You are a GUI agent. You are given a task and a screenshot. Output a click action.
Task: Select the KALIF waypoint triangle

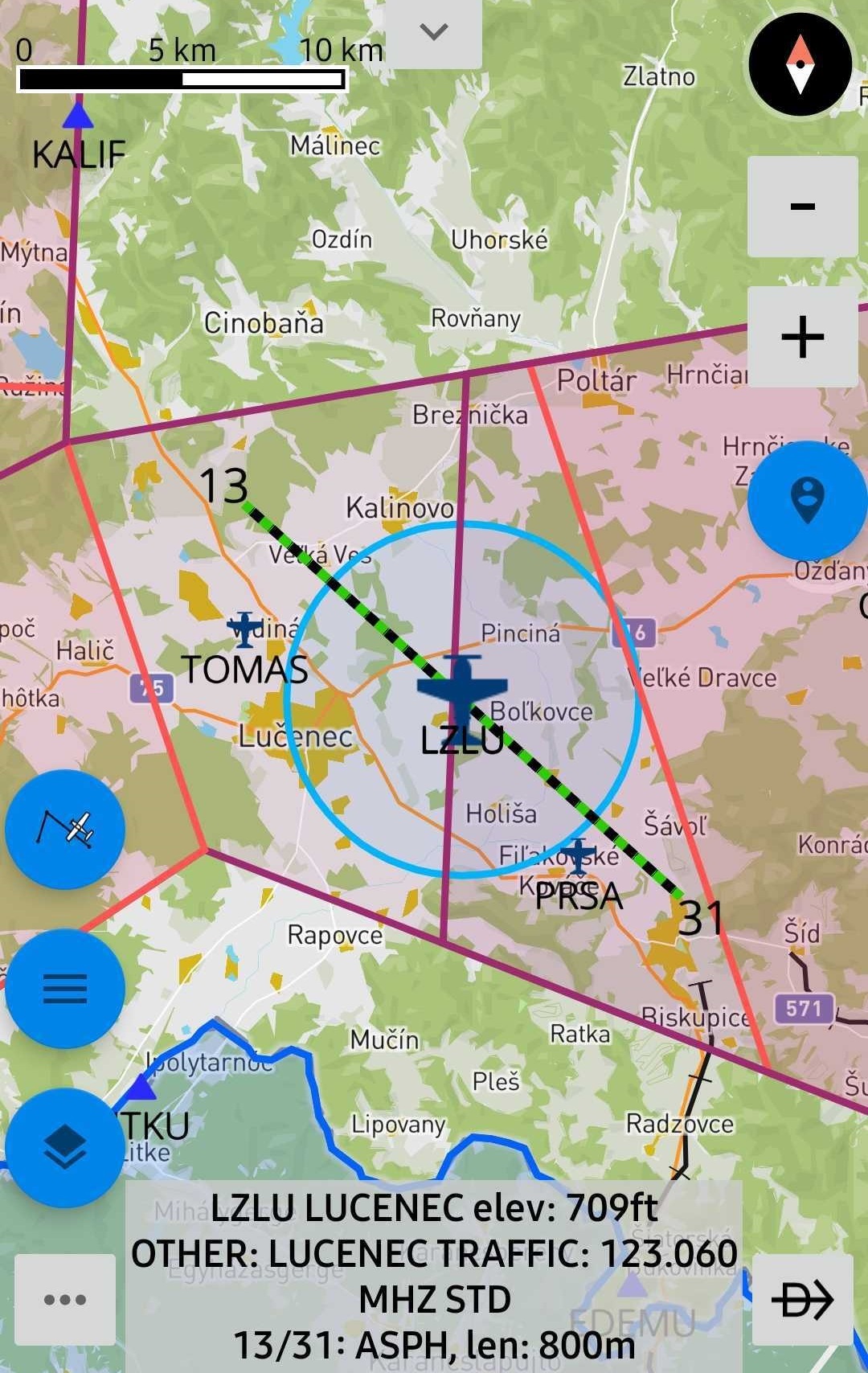pos(78,115)
